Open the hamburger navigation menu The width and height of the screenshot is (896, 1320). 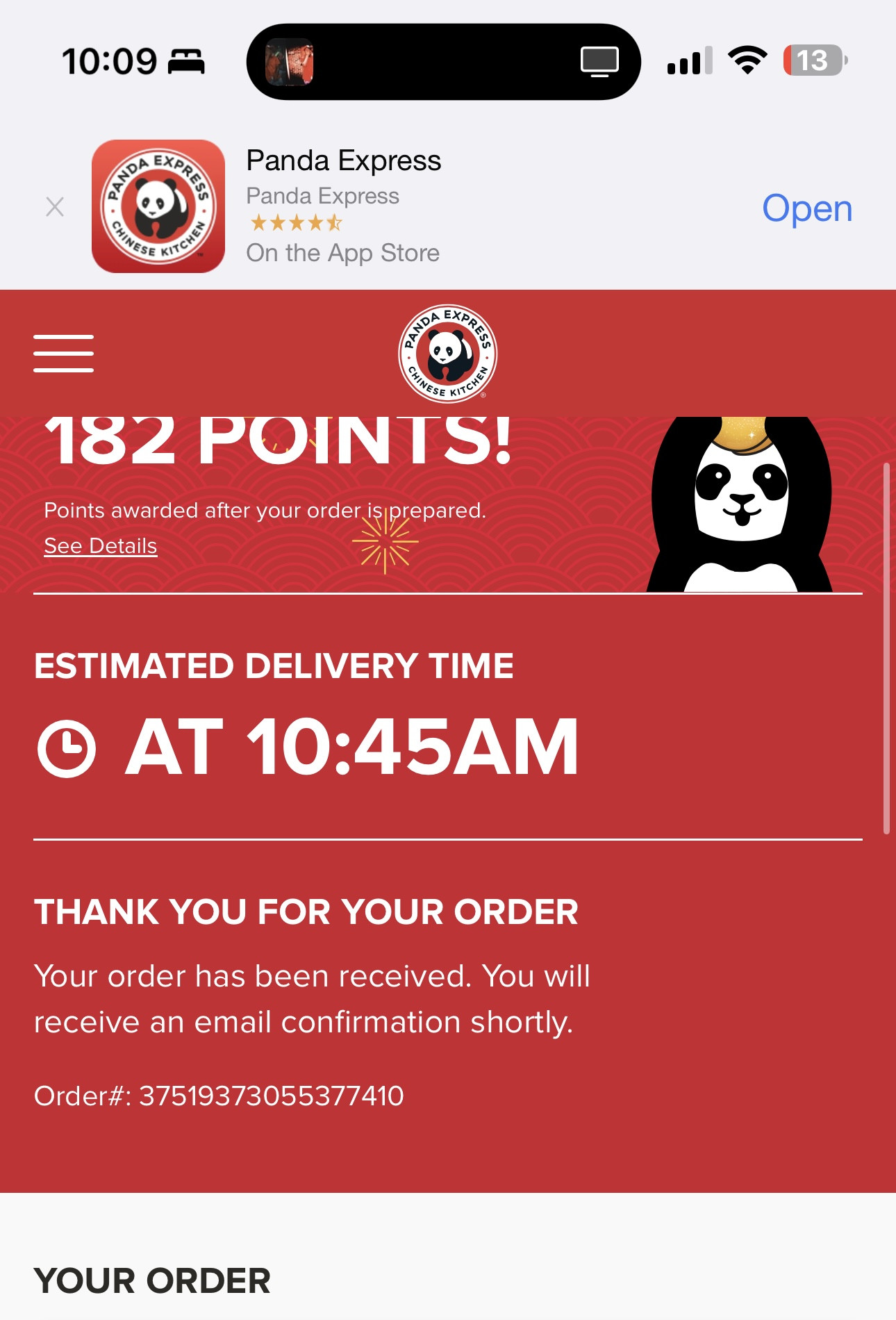[63, 354]
